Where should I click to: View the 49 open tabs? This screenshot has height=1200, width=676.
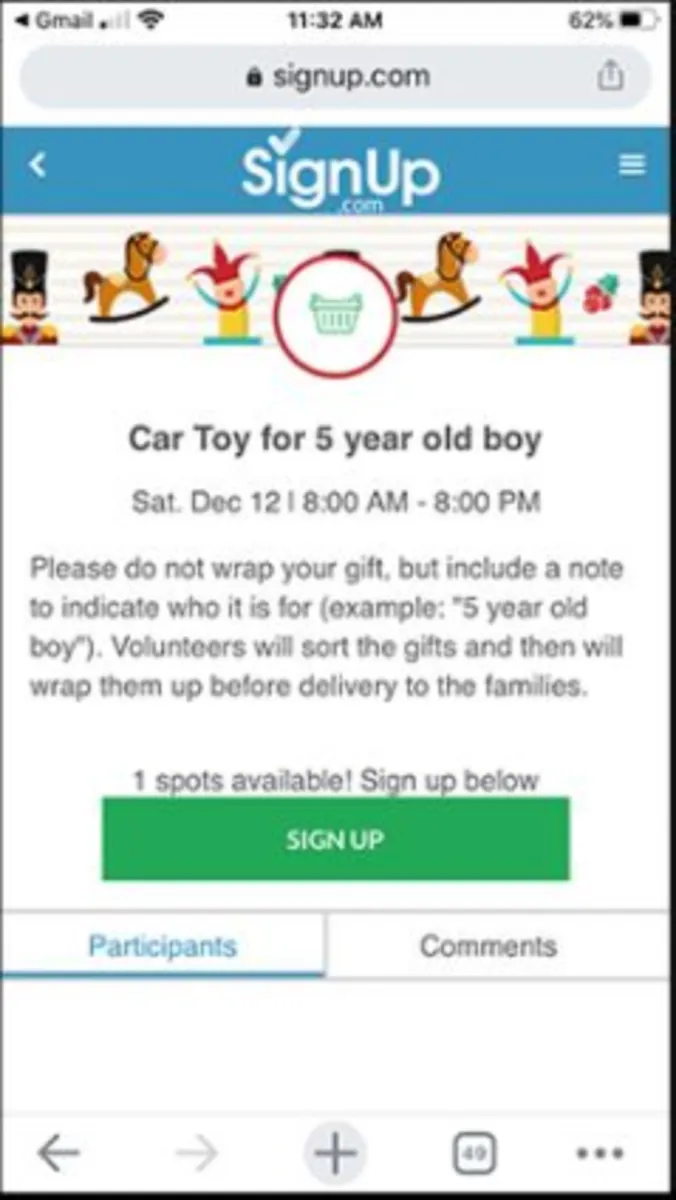(474, 1153)
